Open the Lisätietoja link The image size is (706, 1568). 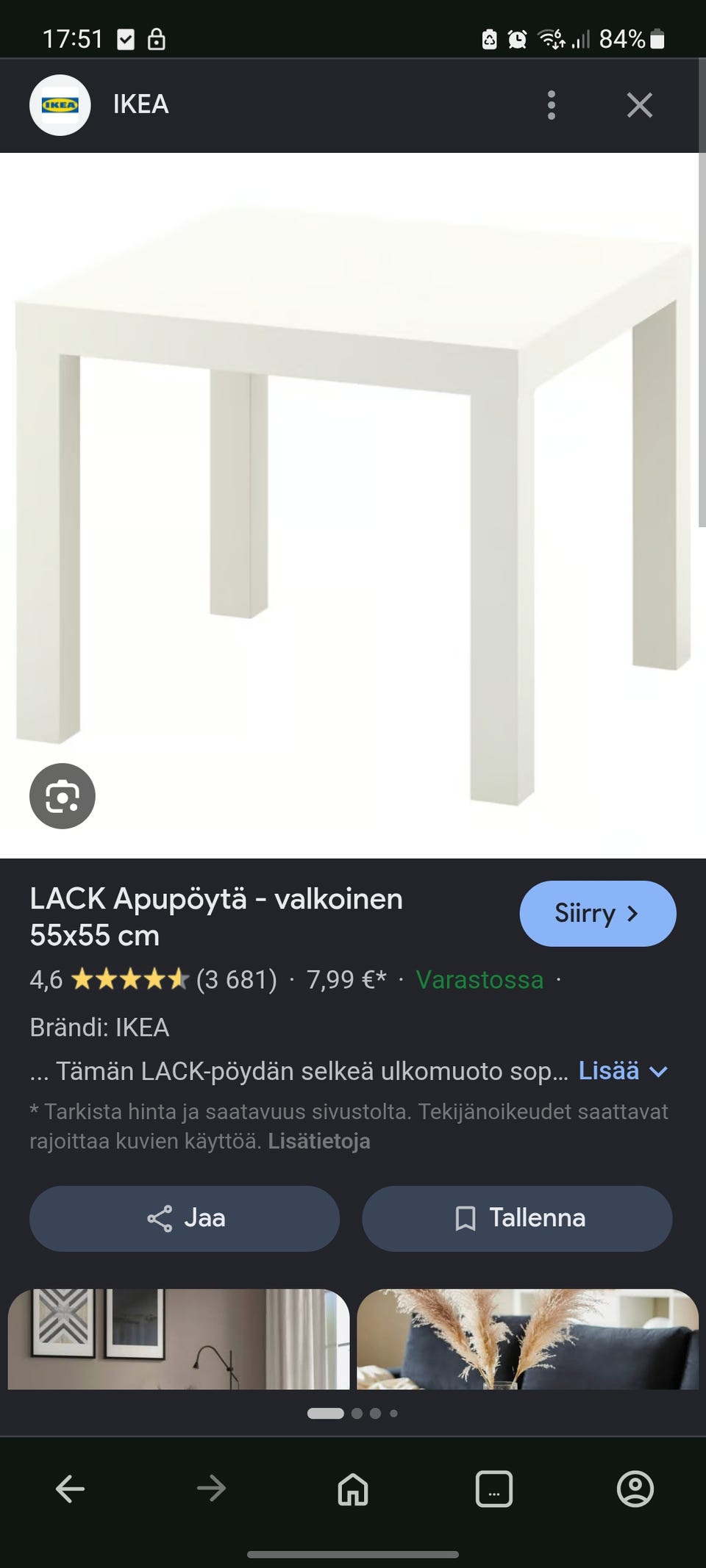pos(319,1141)
